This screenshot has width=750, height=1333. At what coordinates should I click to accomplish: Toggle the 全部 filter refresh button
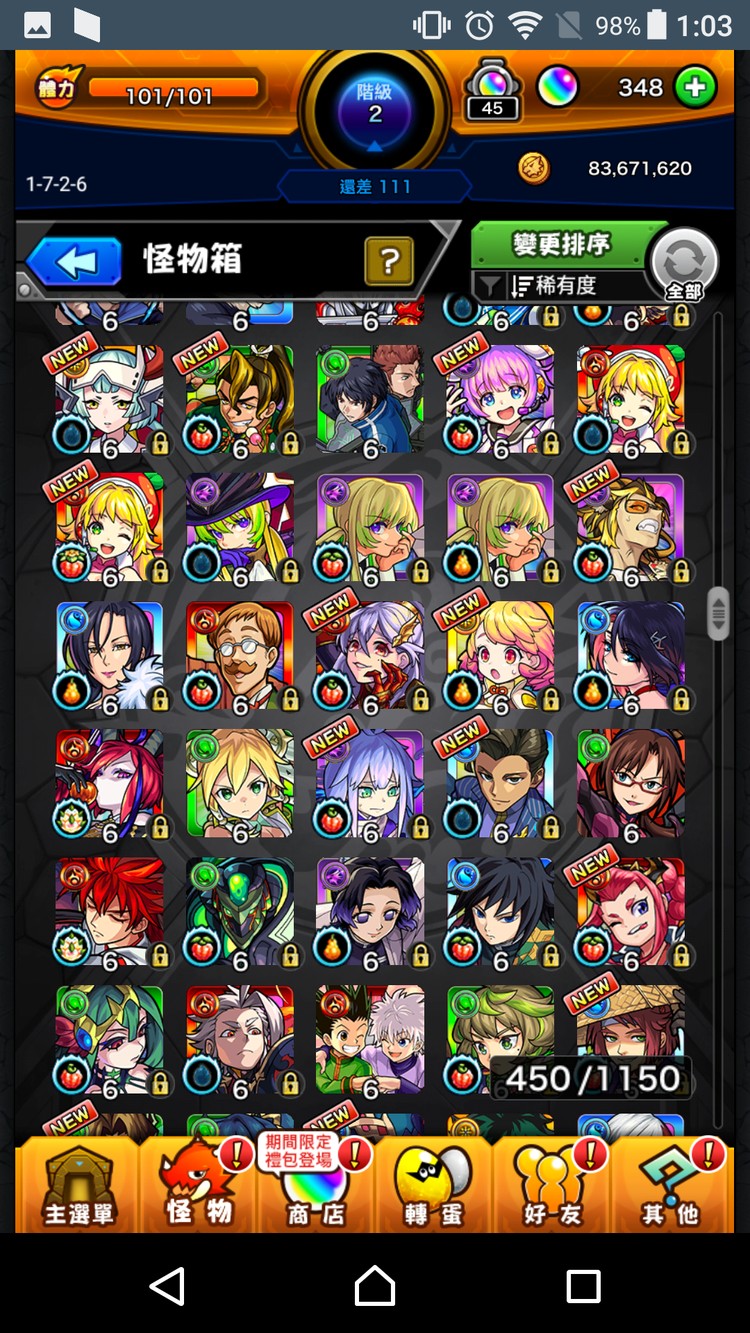(x=684, y=263)
